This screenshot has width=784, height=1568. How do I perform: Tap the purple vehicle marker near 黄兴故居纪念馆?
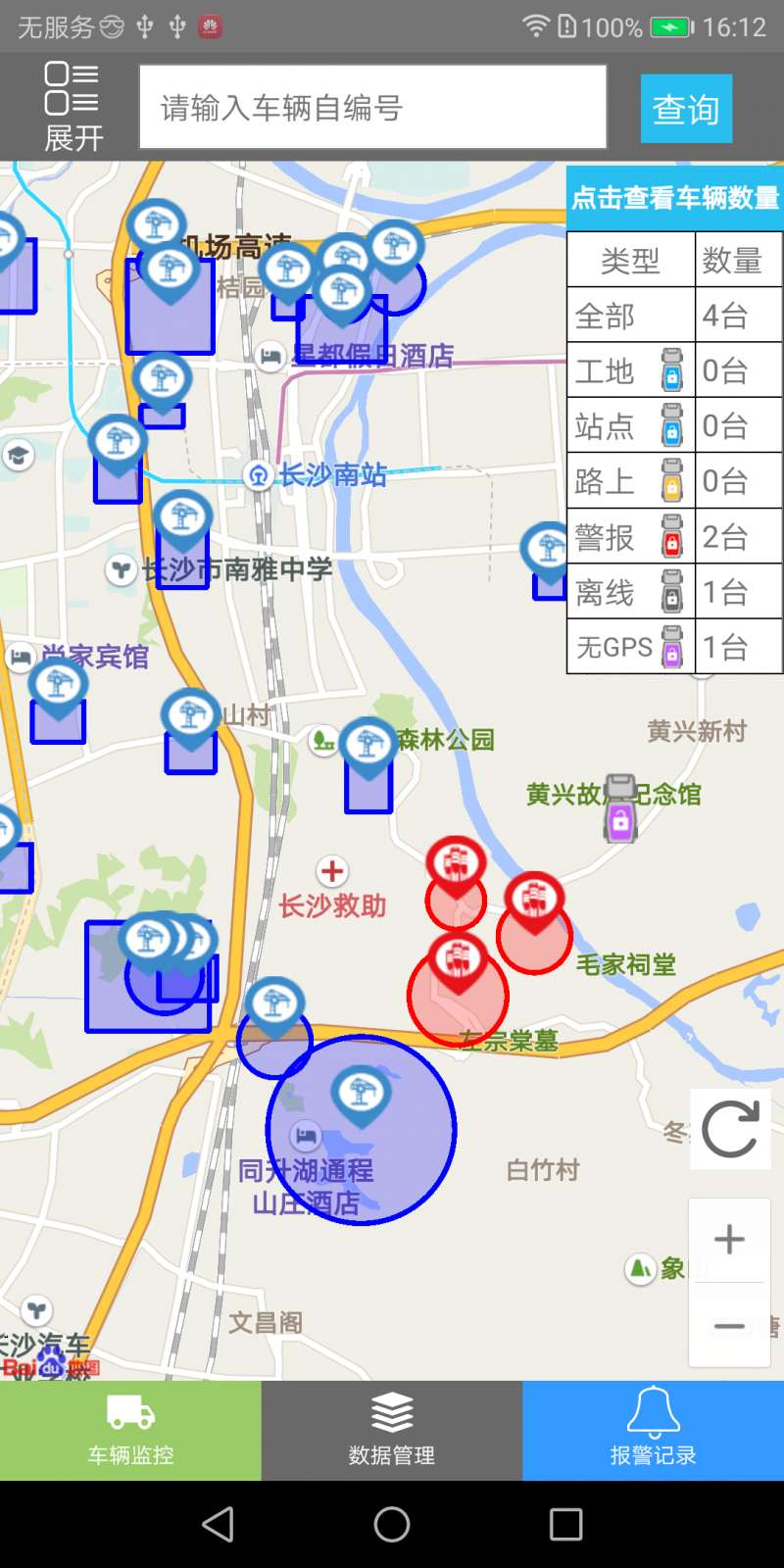[x=620, y=808]
